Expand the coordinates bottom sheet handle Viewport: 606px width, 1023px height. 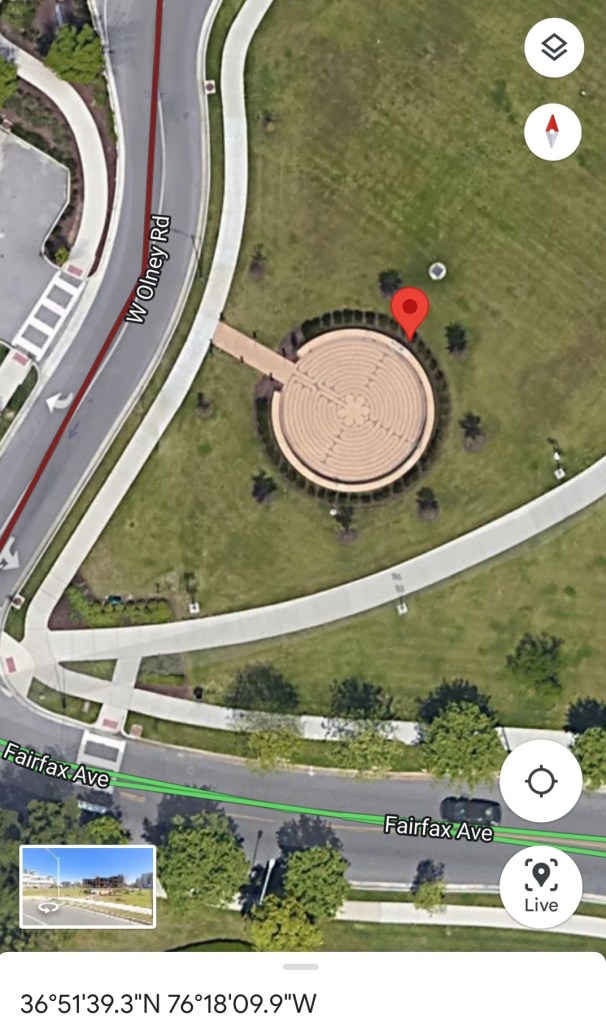coord(301,967)
